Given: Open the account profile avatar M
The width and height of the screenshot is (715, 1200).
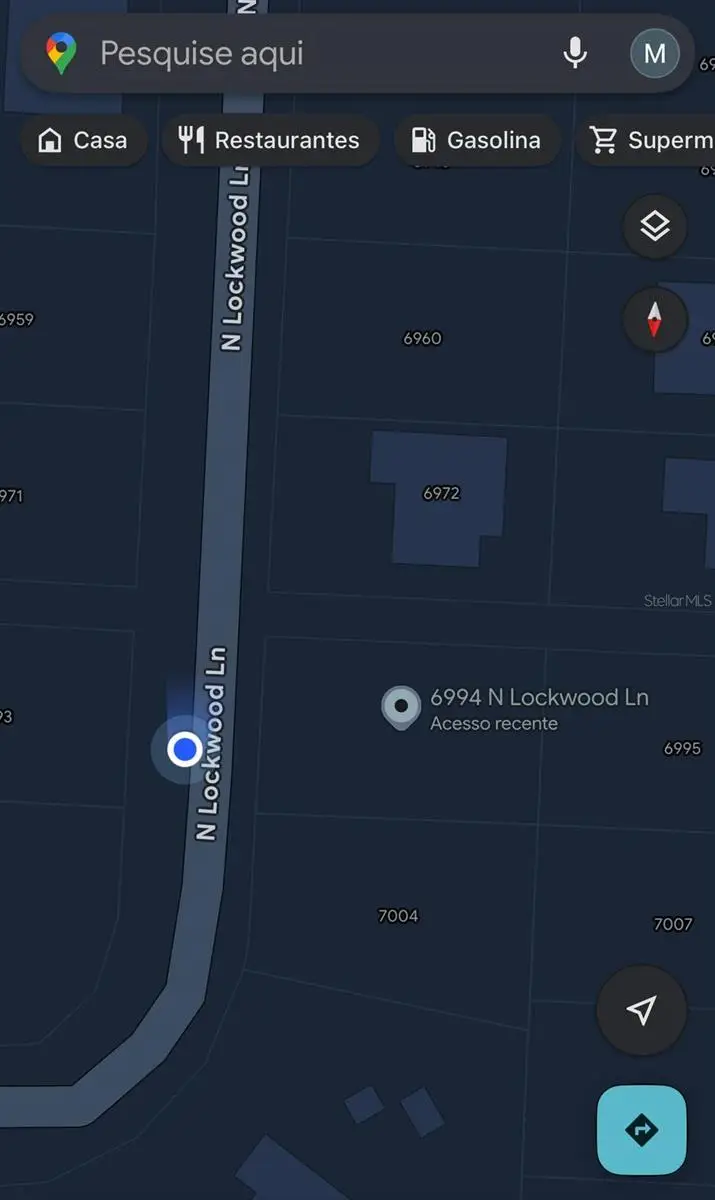Looking at the screenshot, I should pos(655,53).
